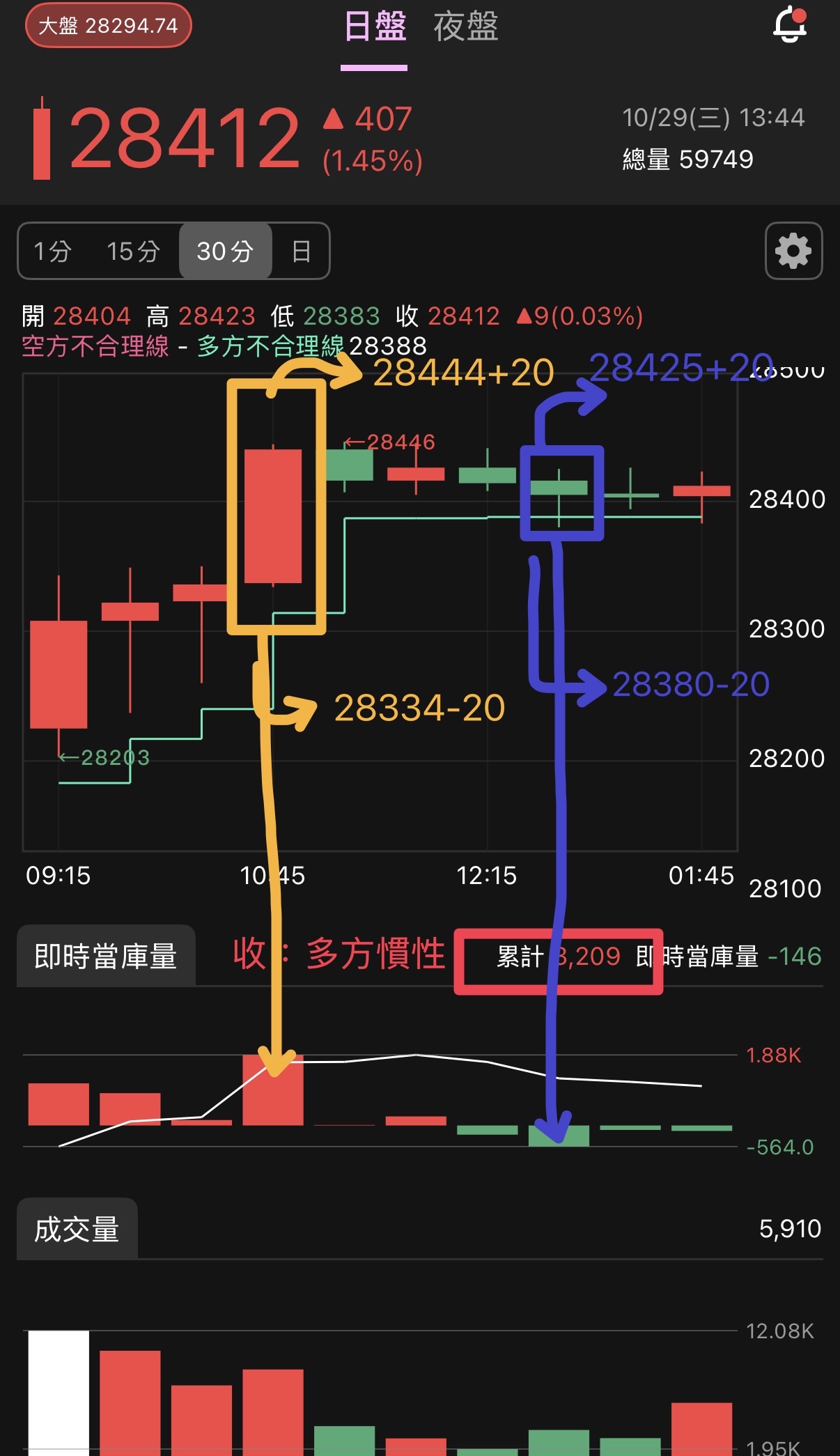Switch to the 夜盤 tab
This screenshot has height=1456, width=840.
coord(465,28)
